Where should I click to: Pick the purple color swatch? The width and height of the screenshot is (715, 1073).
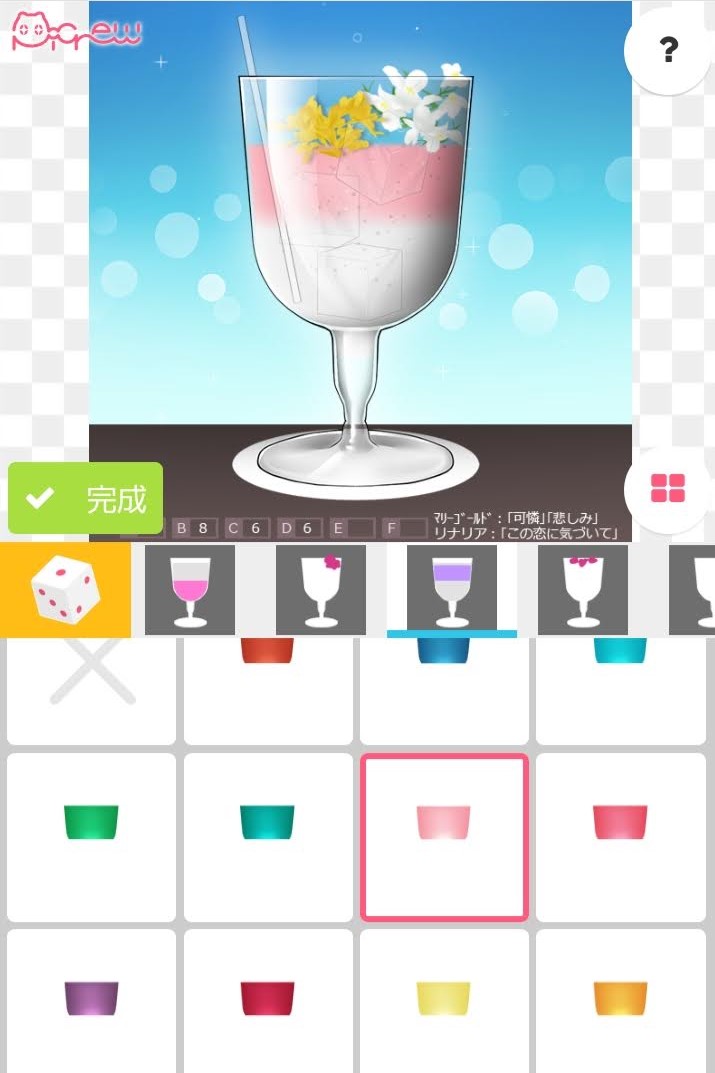click(91, 1000)
